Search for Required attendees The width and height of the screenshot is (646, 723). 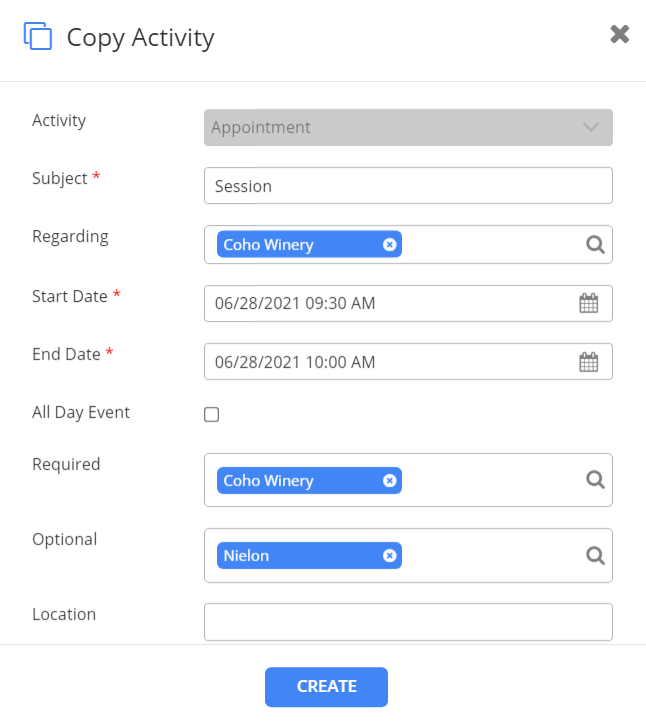595,480
